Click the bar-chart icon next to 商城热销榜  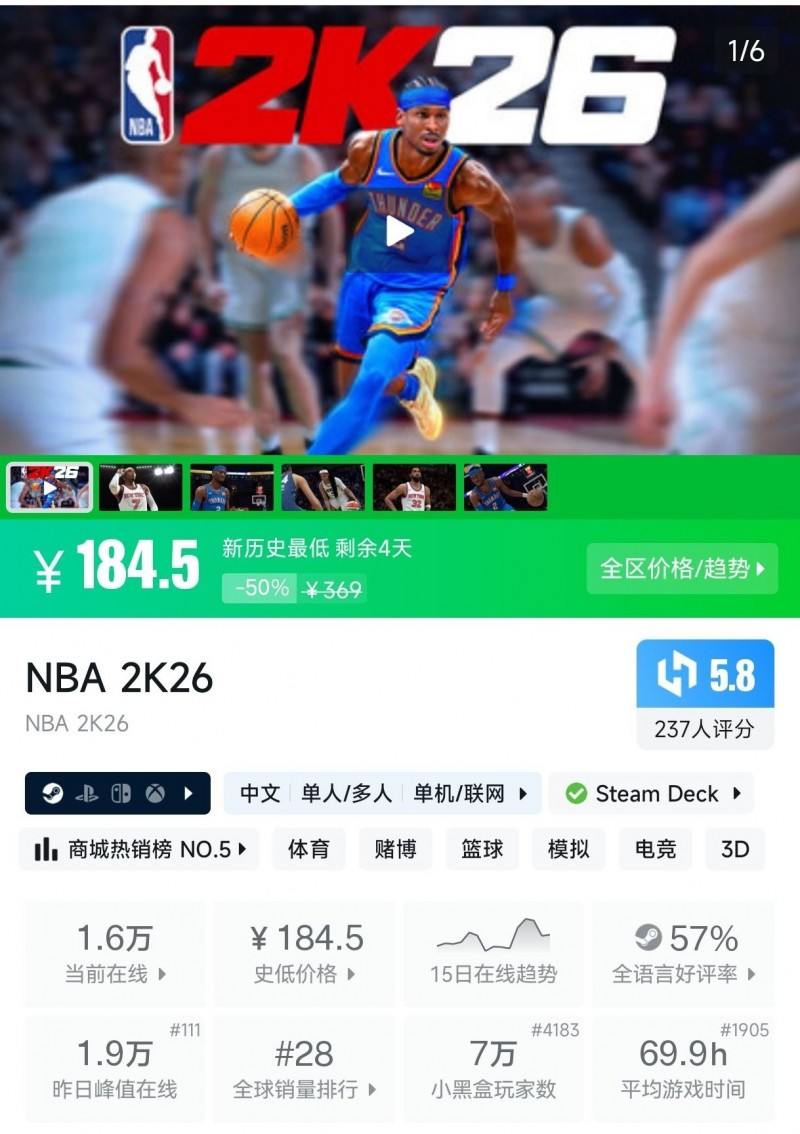click(x=42, y=849)
